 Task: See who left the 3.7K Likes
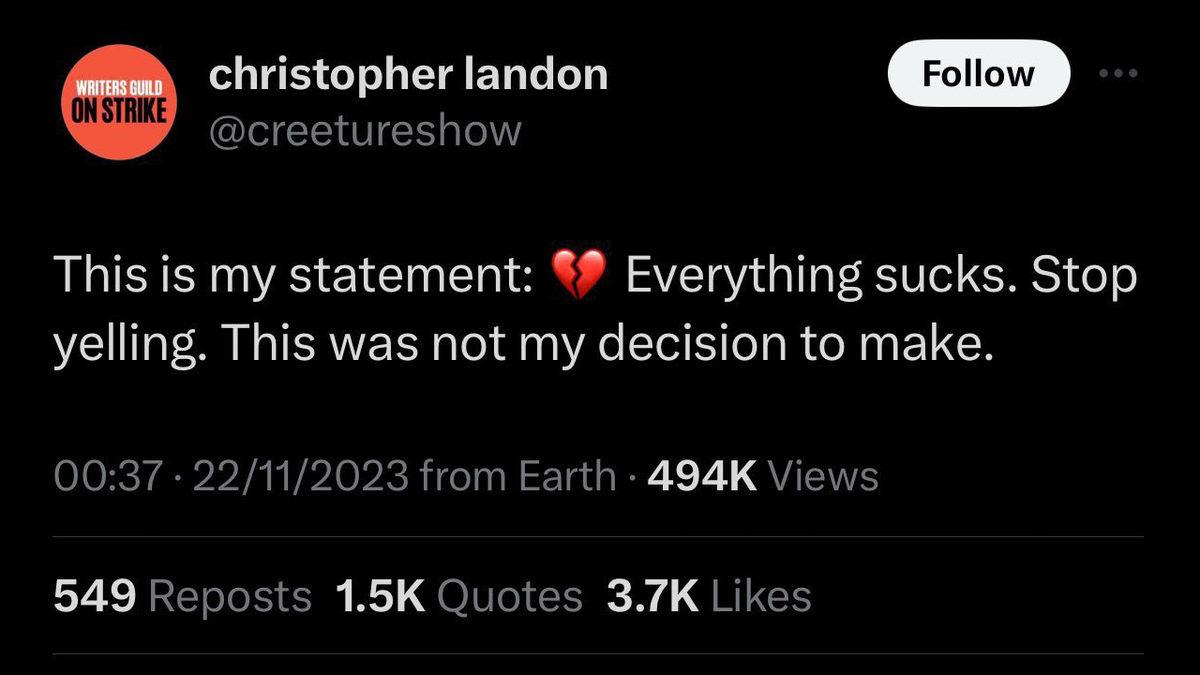click(708, 596)
